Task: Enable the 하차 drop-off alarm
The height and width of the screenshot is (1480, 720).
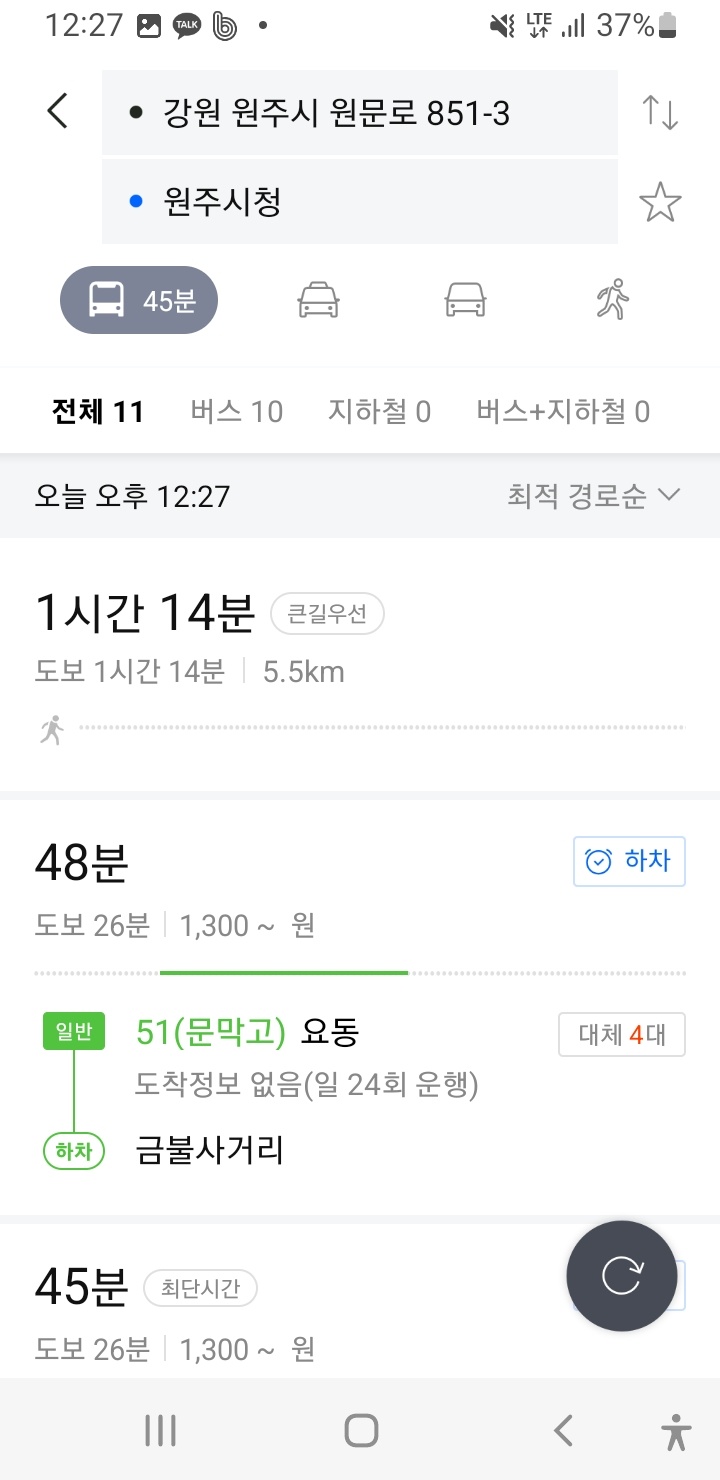Action: pos(628,861)
